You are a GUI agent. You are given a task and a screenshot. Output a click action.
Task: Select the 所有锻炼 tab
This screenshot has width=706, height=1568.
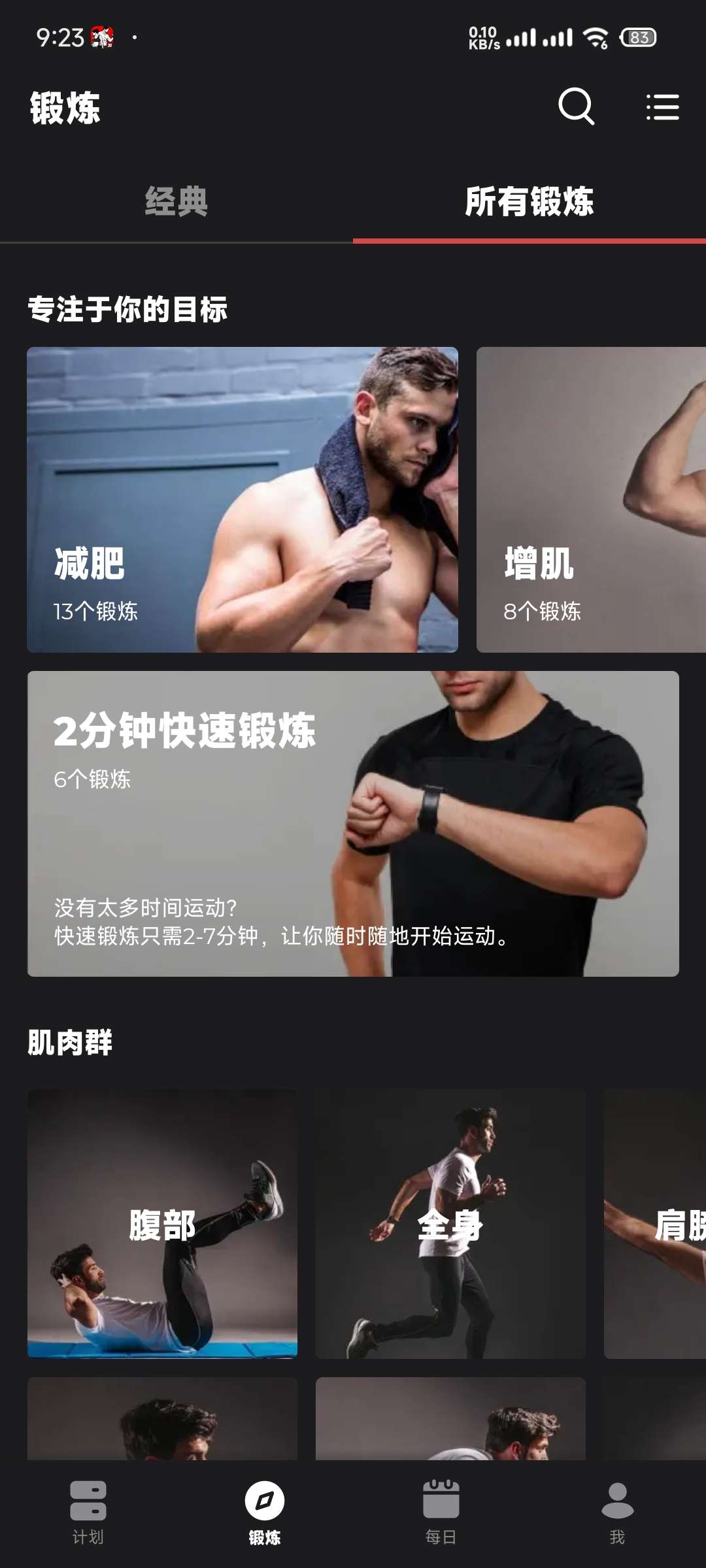529,201
